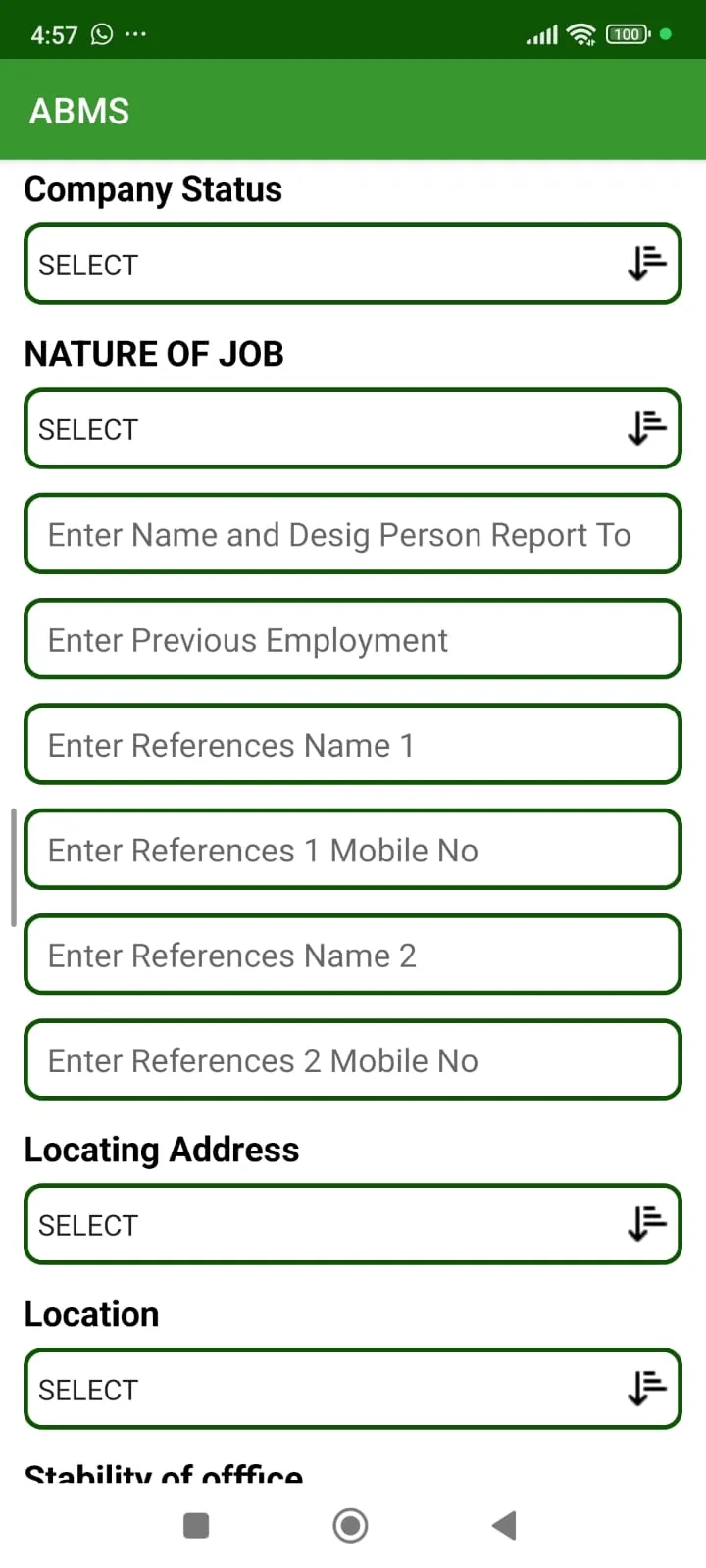Tap the system home button

tap(350, 1525)
